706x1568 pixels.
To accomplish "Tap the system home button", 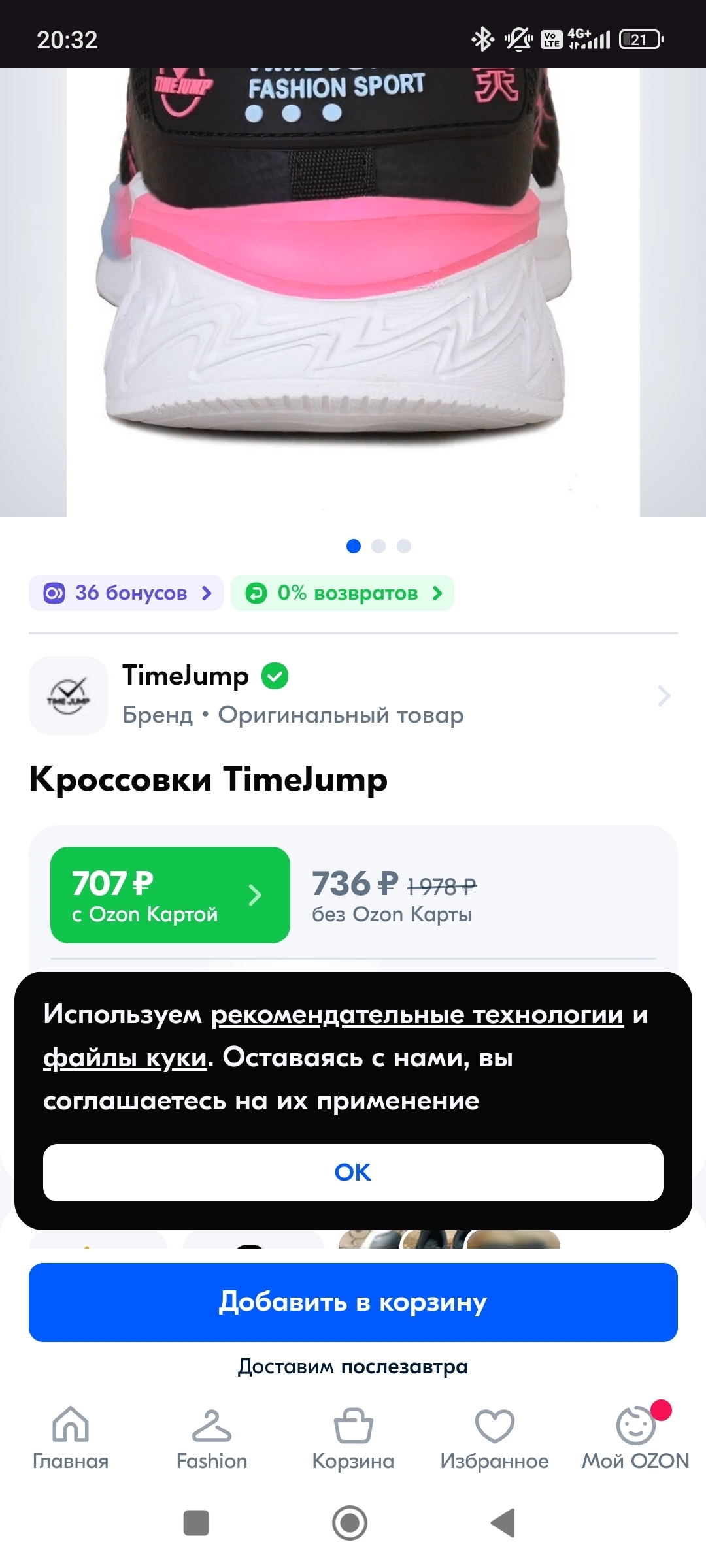I will click(x=350, y=1523).
